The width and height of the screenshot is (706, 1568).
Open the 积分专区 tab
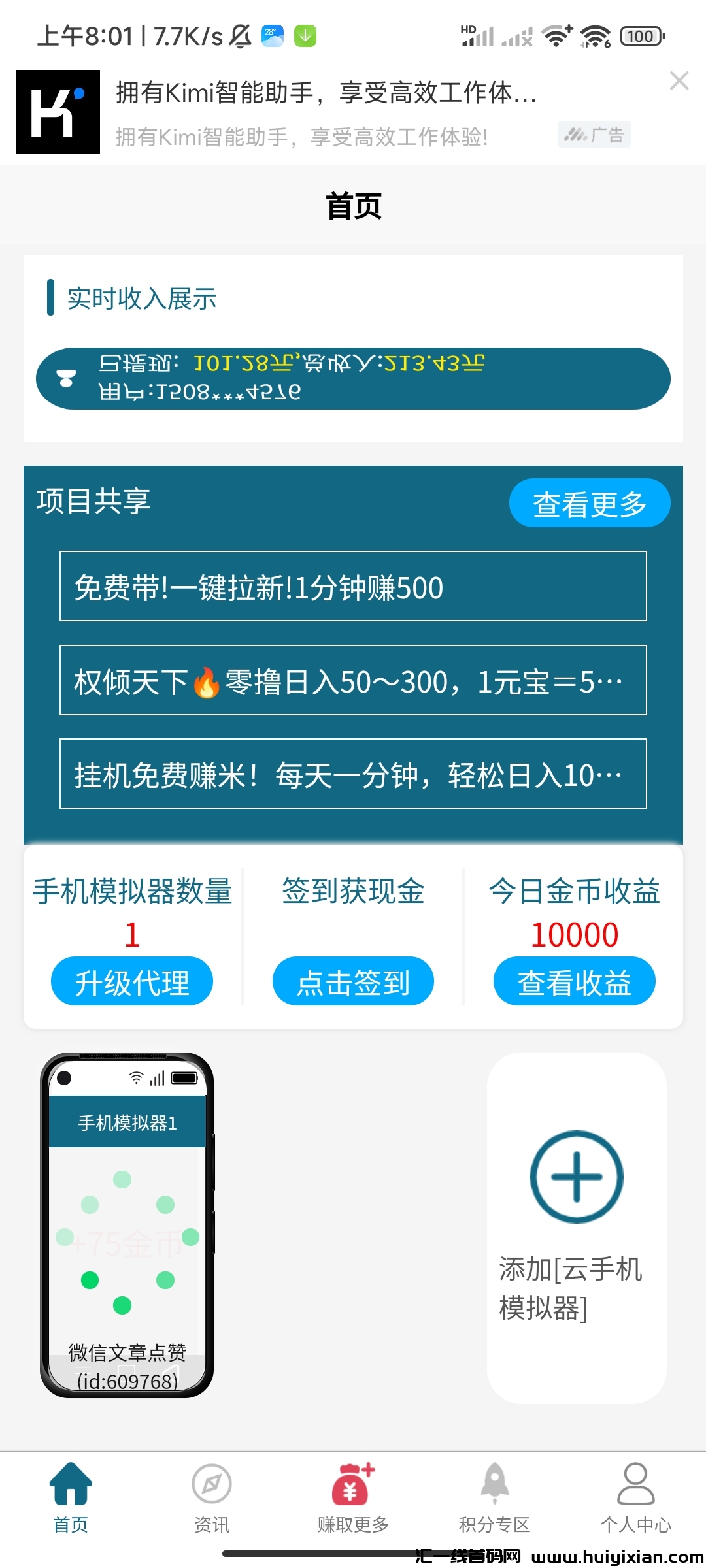[494, 1497]
